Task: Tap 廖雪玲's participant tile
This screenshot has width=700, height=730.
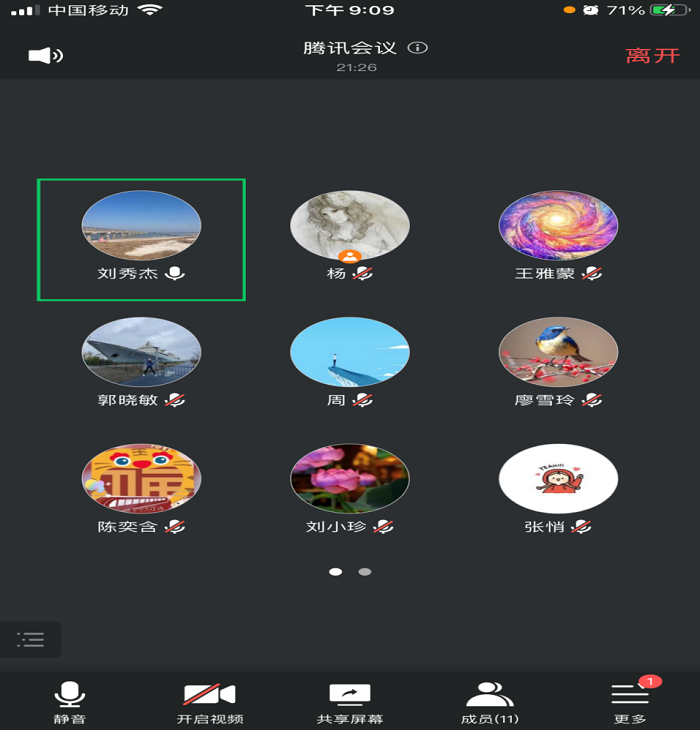Action: click(x=558, y=362)
